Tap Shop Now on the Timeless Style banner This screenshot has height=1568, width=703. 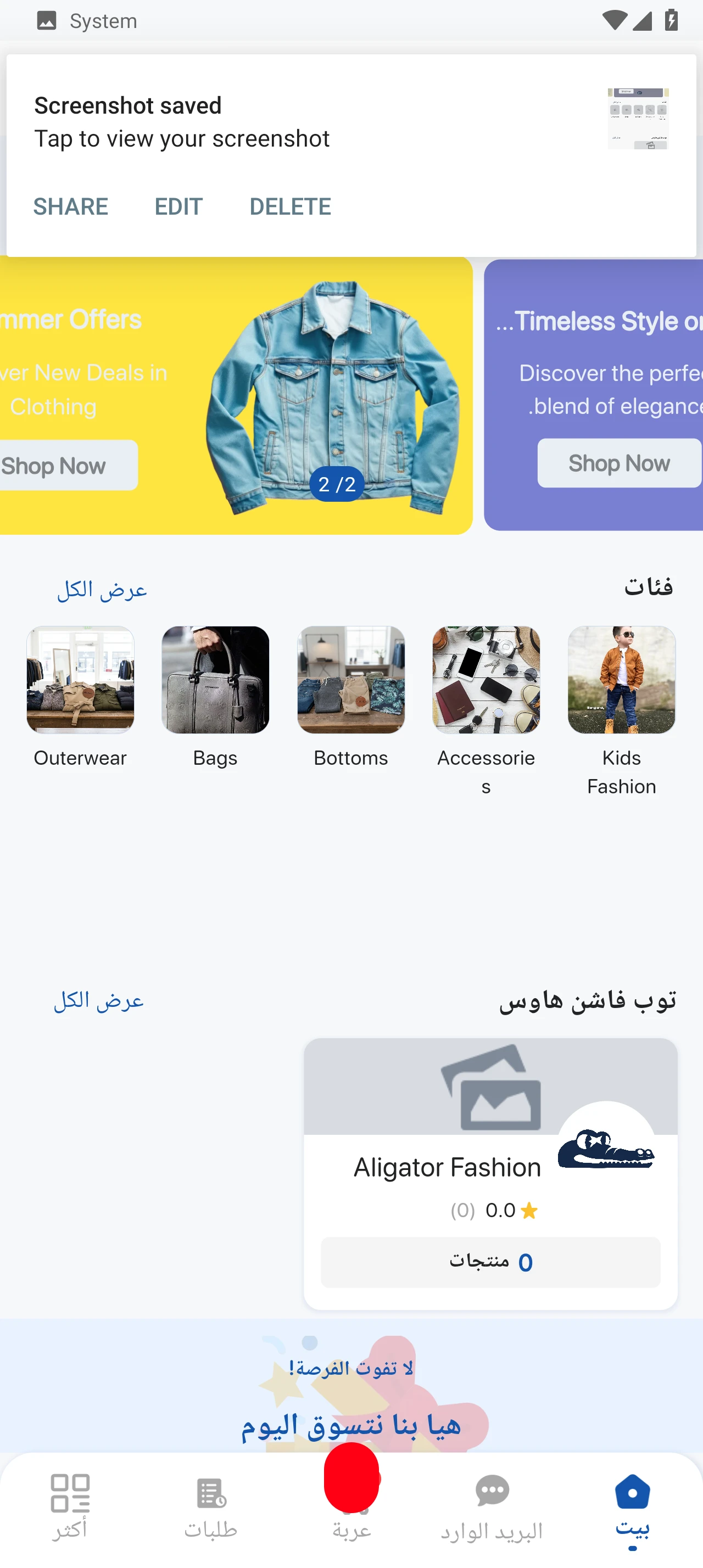click(x=618, y=463)
